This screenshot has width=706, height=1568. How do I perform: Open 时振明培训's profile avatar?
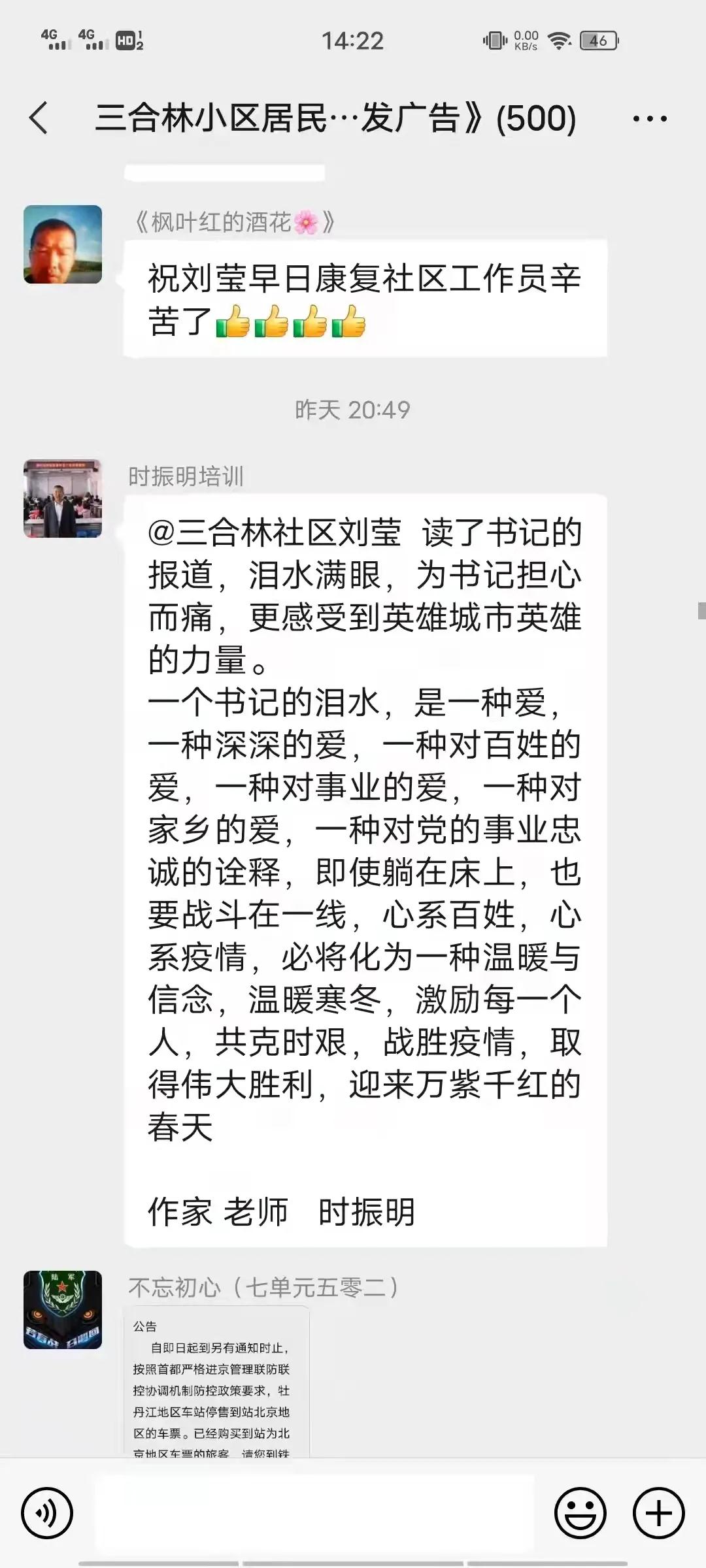pyautogui.click(x=63, y=498)
